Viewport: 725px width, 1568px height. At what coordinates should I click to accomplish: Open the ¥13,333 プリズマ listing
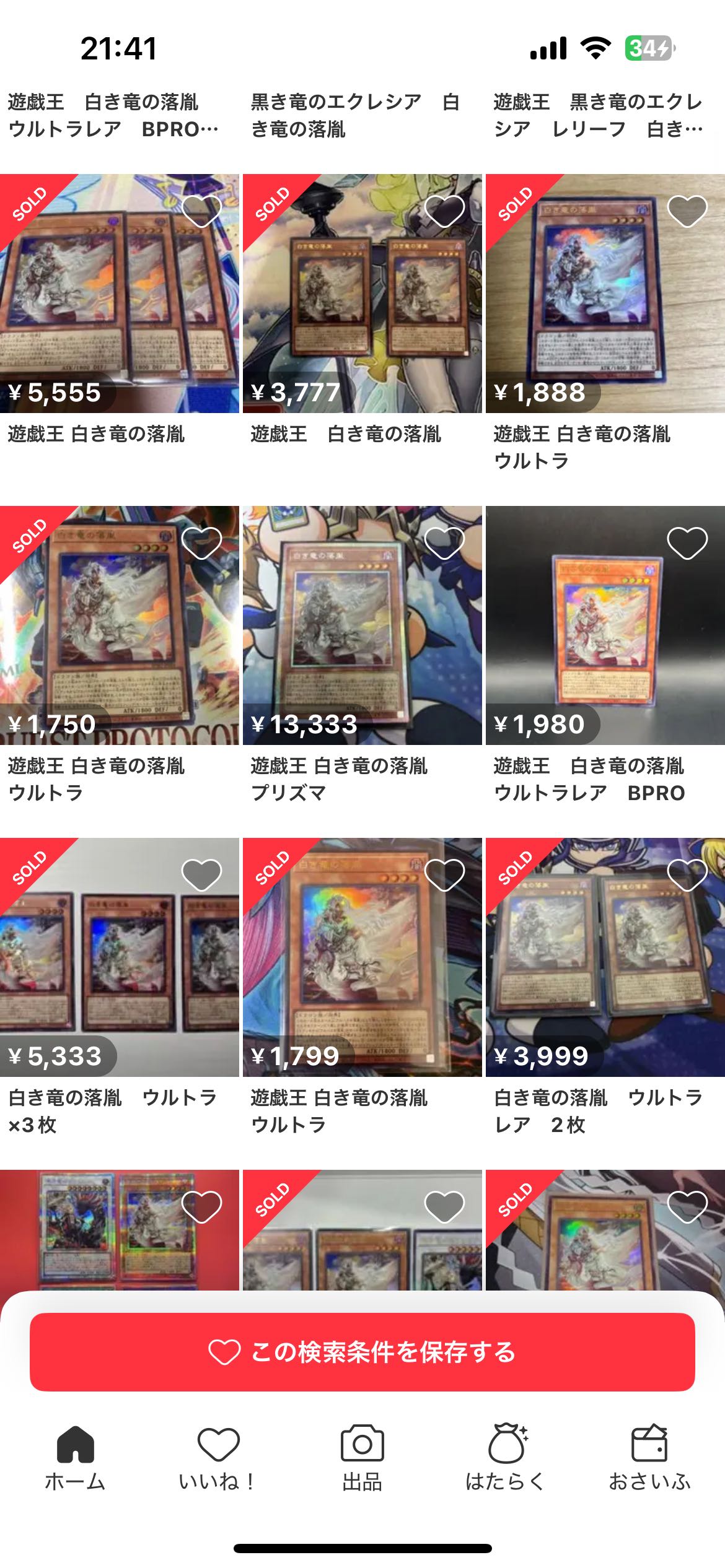pyautogui.click(x=362, y=625)
